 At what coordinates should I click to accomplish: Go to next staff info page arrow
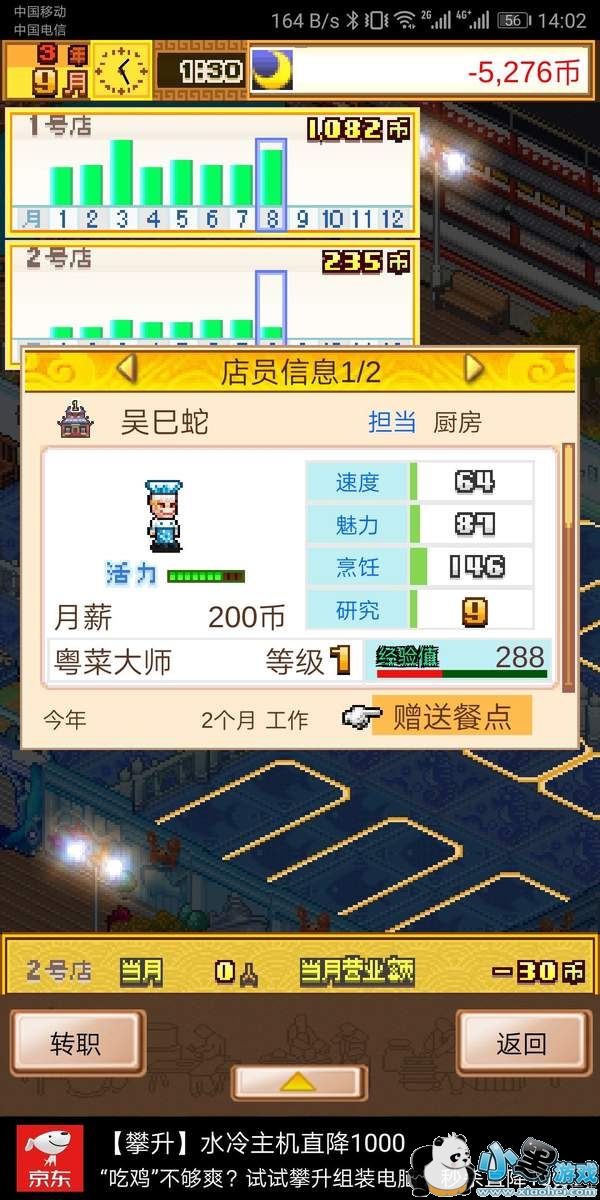473,371
